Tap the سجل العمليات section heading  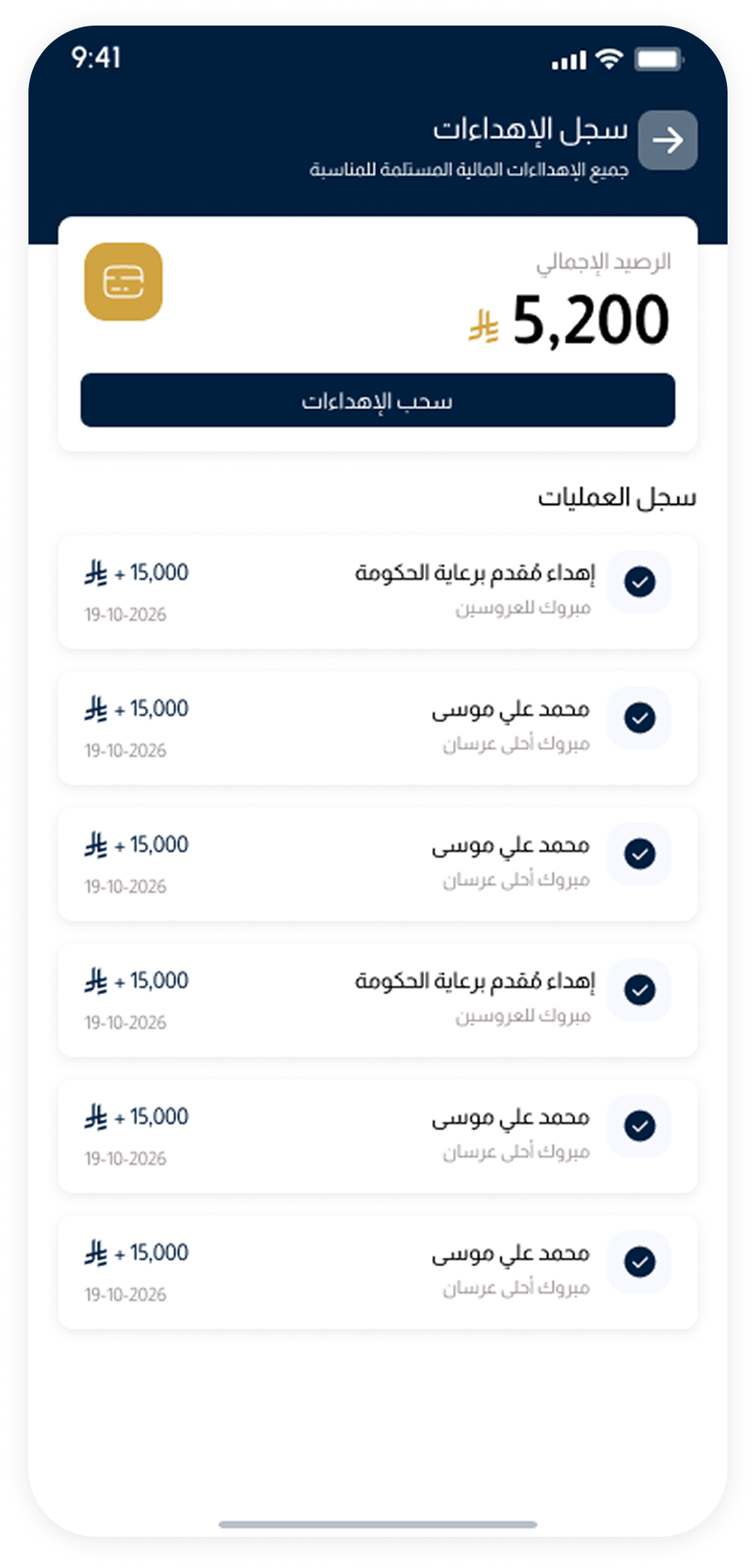pos(620,496)
